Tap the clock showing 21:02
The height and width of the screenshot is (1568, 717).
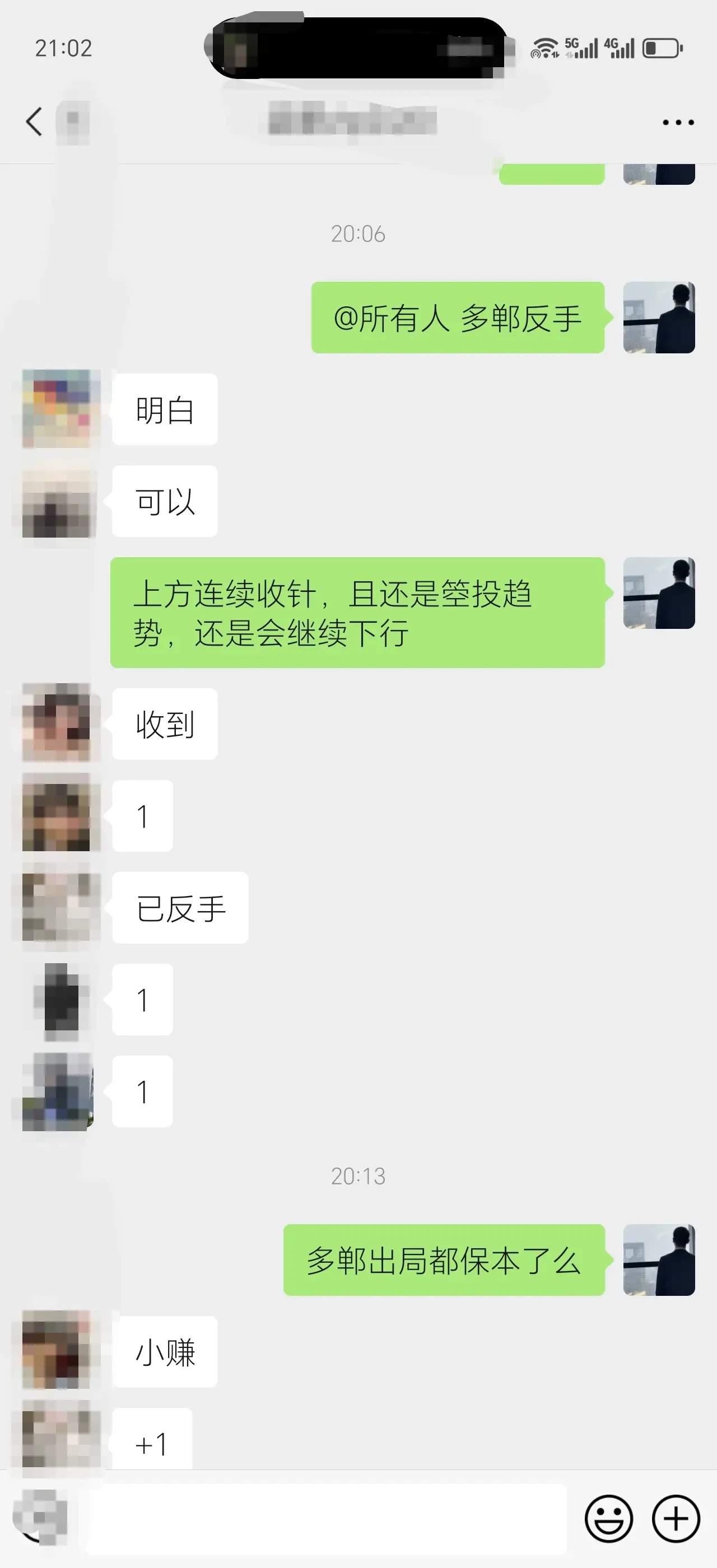coord(64,48)
